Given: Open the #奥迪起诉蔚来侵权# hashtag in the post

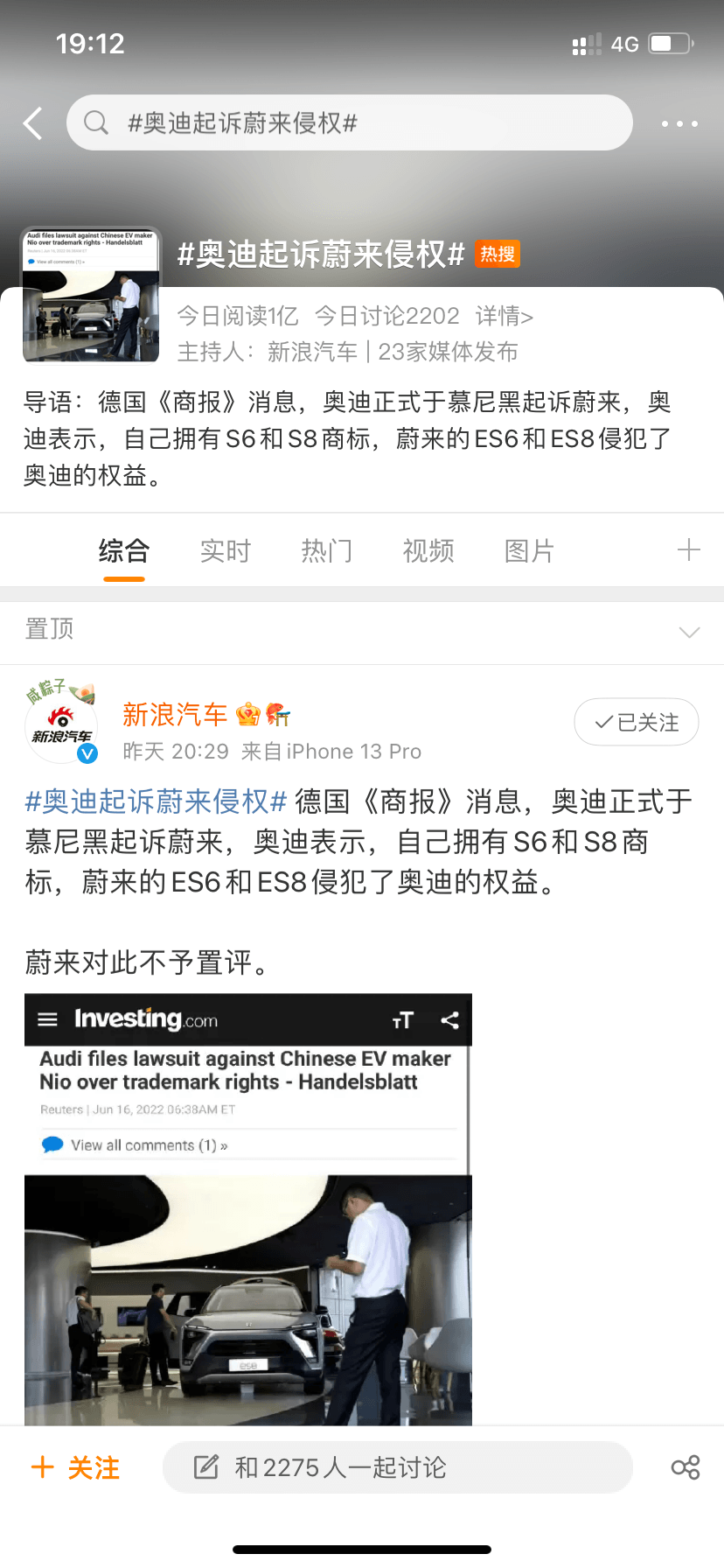Looking at the screenshot, I should (157, 801).
